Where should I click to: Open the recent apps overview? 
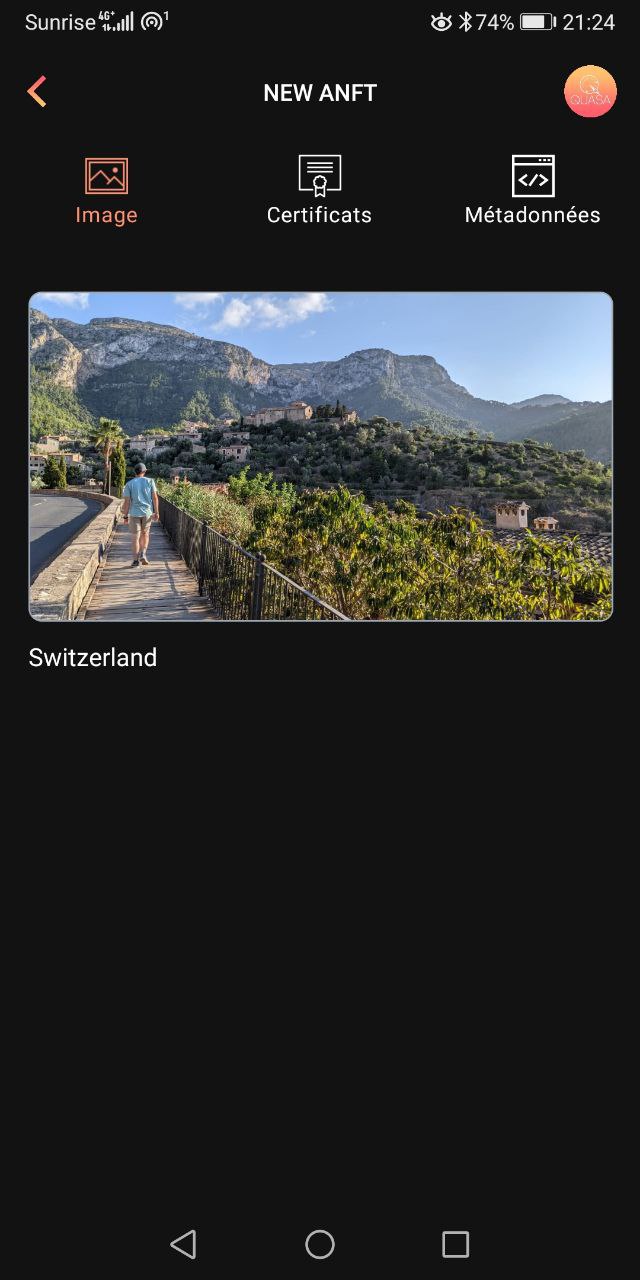coord(456,1244)
